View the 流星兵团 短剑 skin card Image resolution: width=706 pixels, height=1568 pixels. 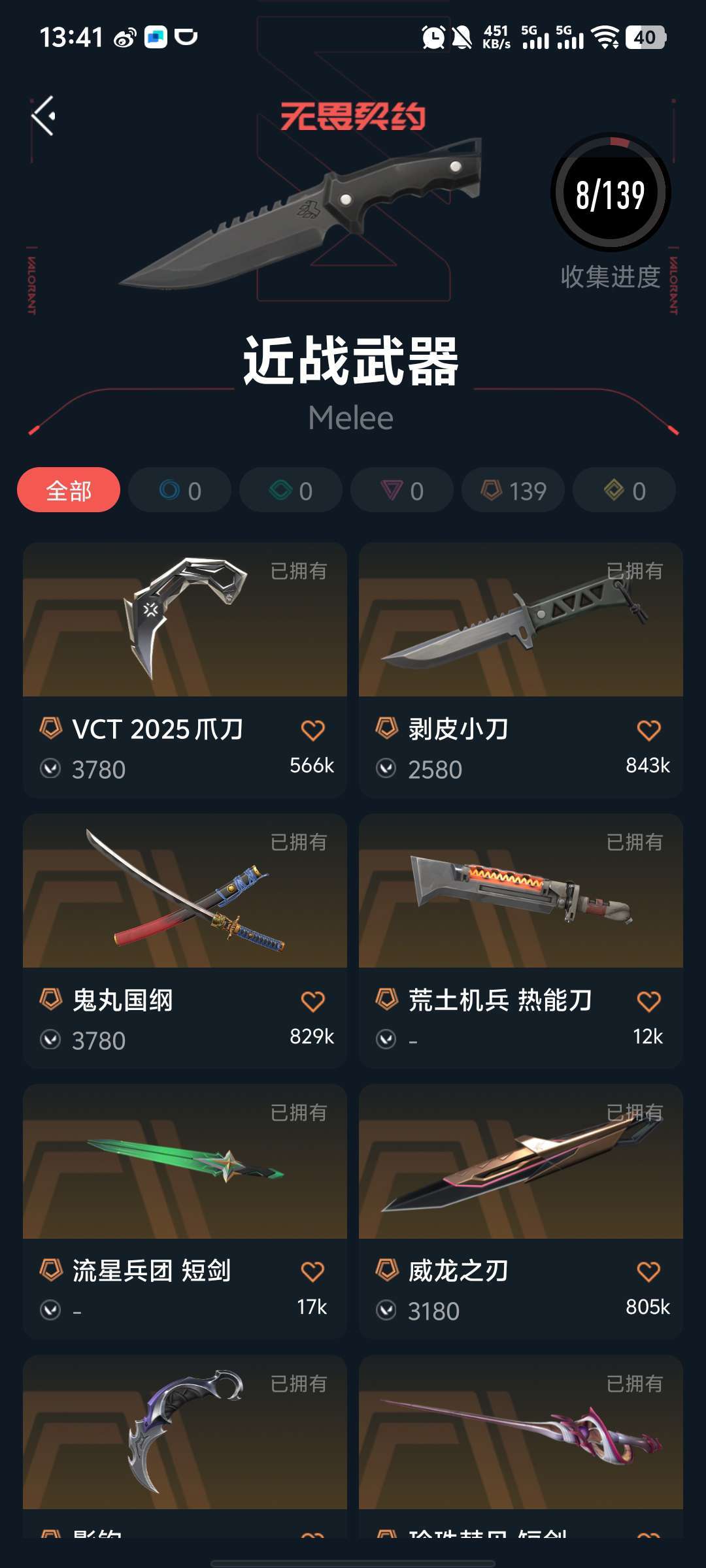click(x=184, y=1162)
